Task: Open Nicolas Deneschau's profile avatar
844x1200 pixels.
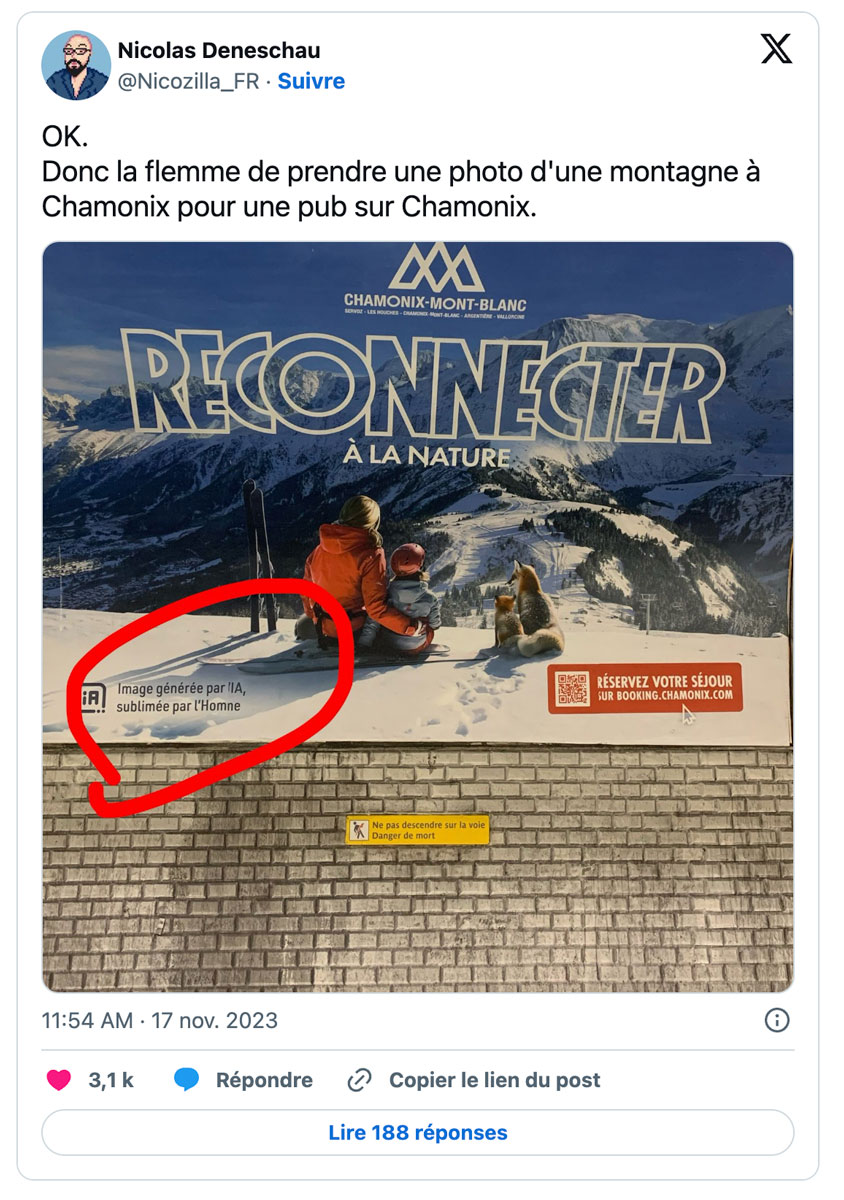Action: coord(76,65)
